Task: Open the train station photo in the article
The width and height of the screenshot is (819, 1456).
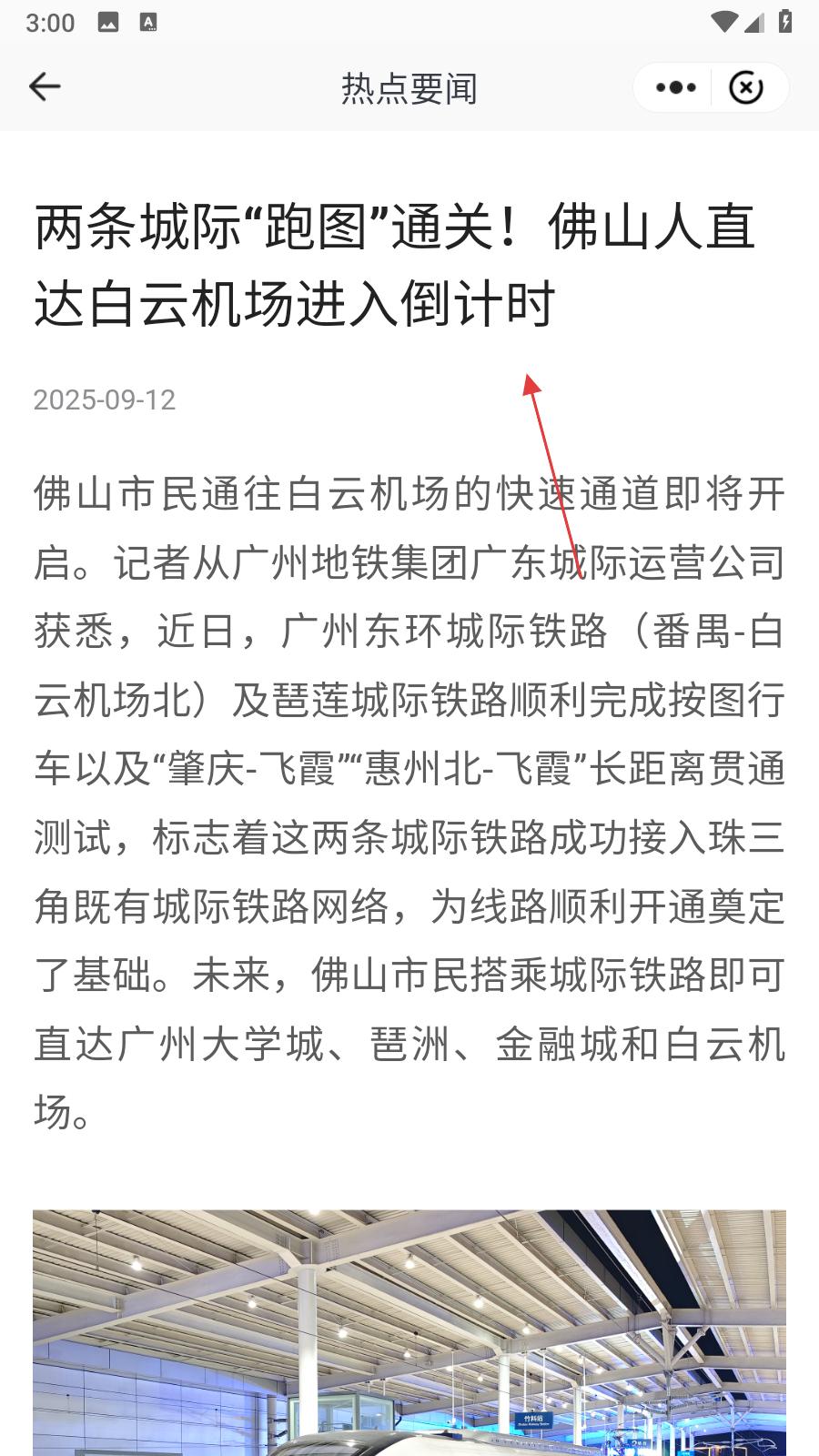Action: (409, 1333)
